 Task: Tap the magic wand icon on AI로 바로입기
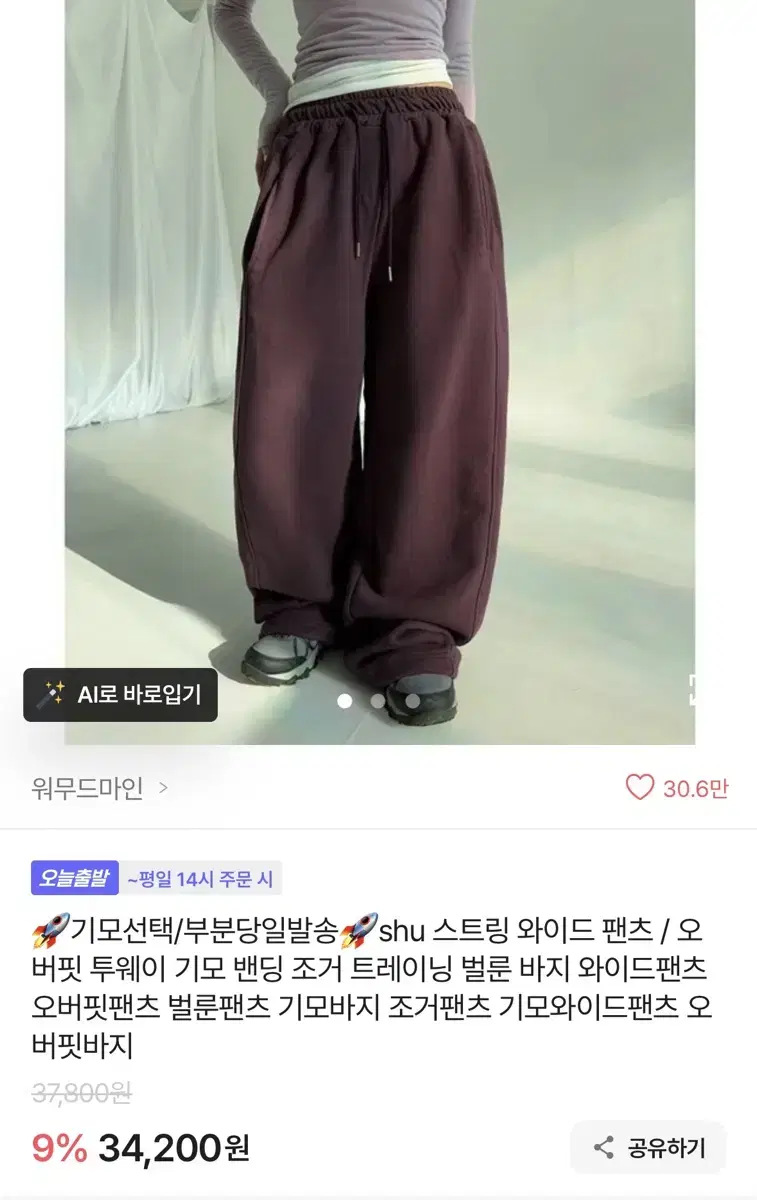click(x=55, y=693)
